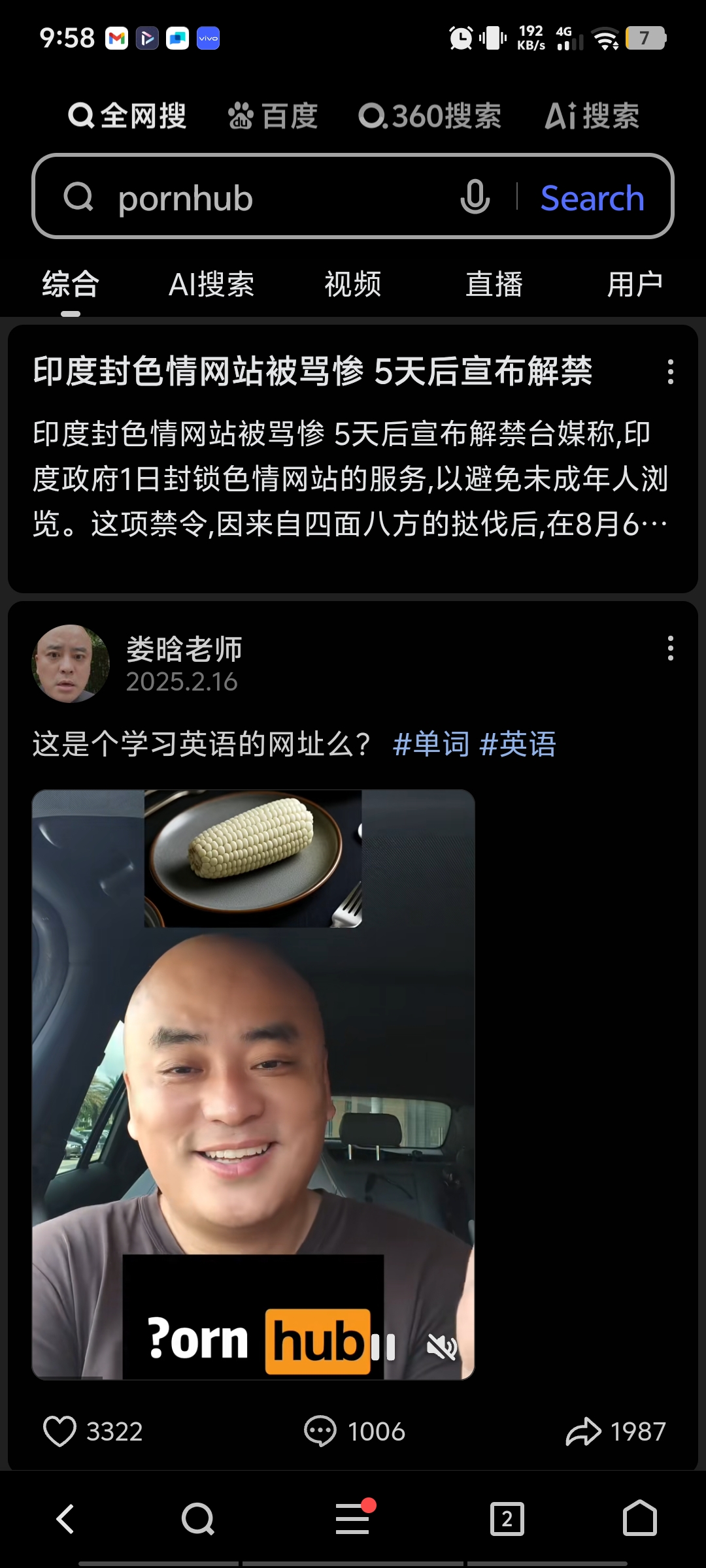Open the #单词 hashtag
The image size is (706, 1568).
tap(431, 745)
